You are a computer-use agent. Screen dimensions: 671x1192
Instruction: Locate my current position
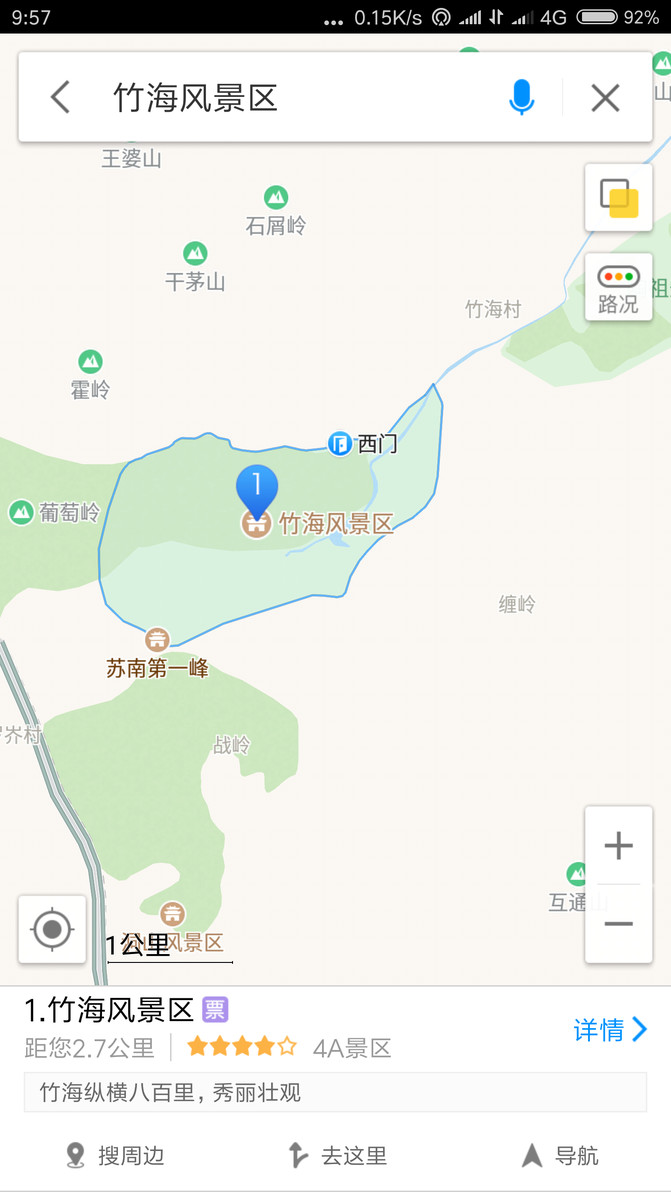(x=52, y=930)
